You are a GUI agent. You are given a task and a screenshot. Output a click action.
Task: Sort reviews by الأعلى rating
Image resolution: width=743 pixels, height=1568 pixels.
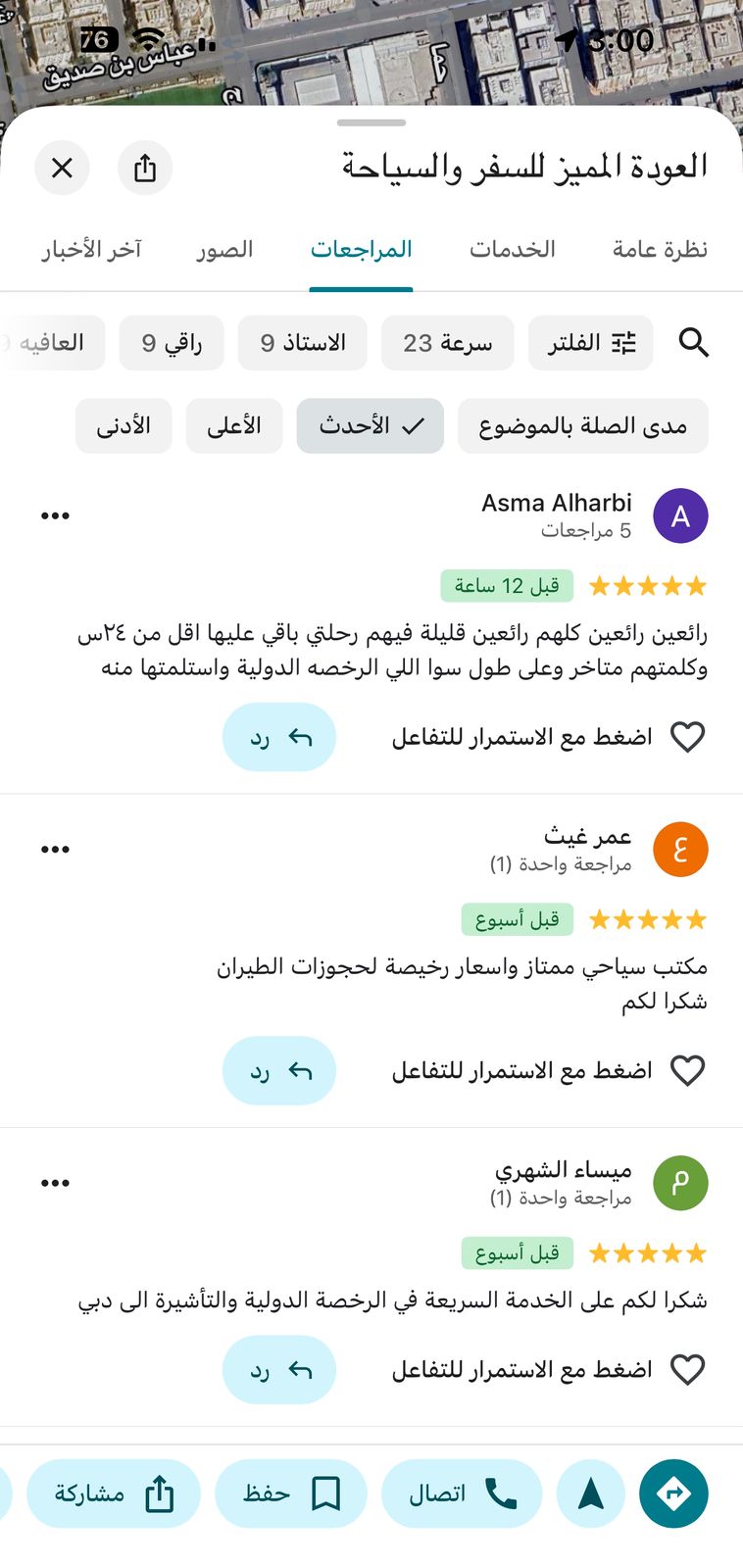pos(234,426)
